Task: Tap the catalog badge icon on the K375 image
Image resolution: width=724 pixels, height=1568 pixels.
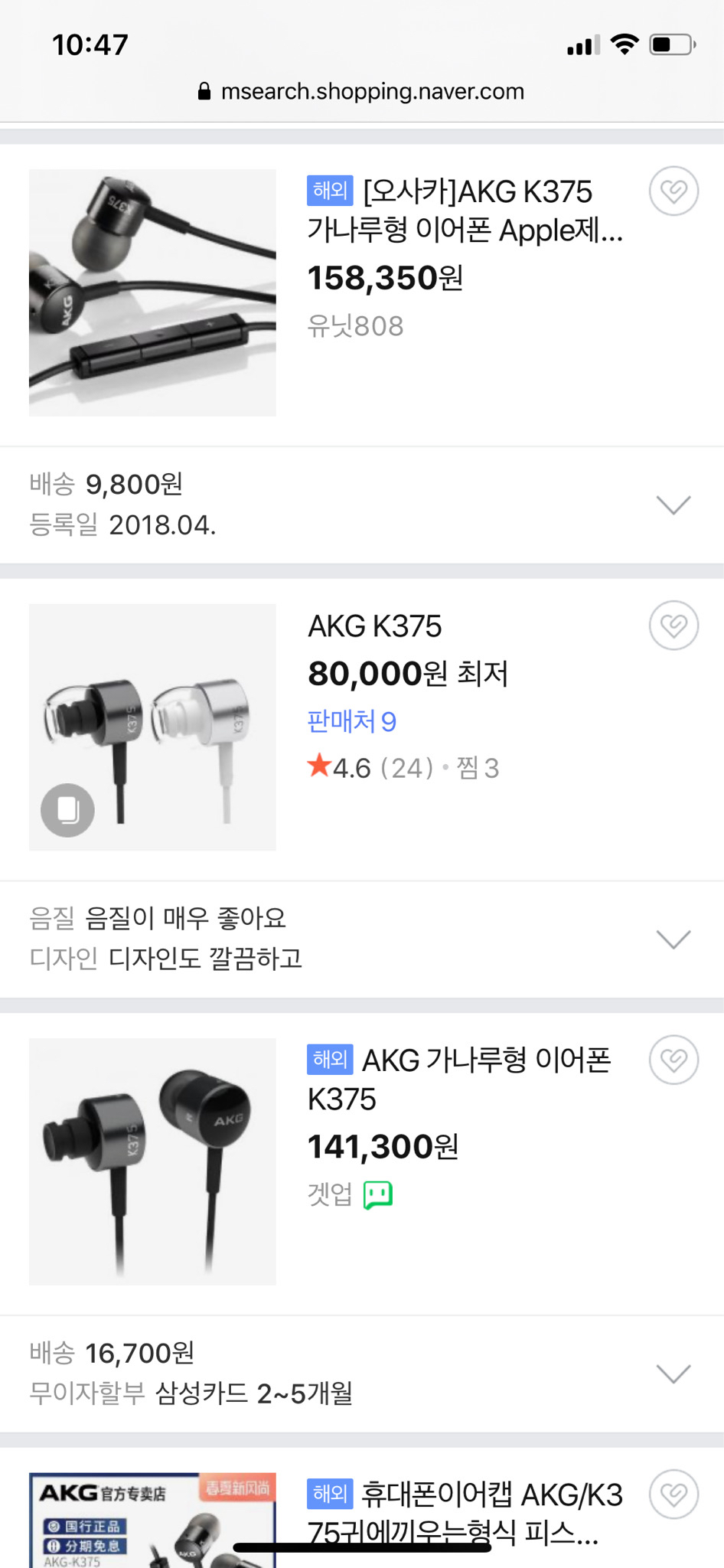Action: [67, 809]
